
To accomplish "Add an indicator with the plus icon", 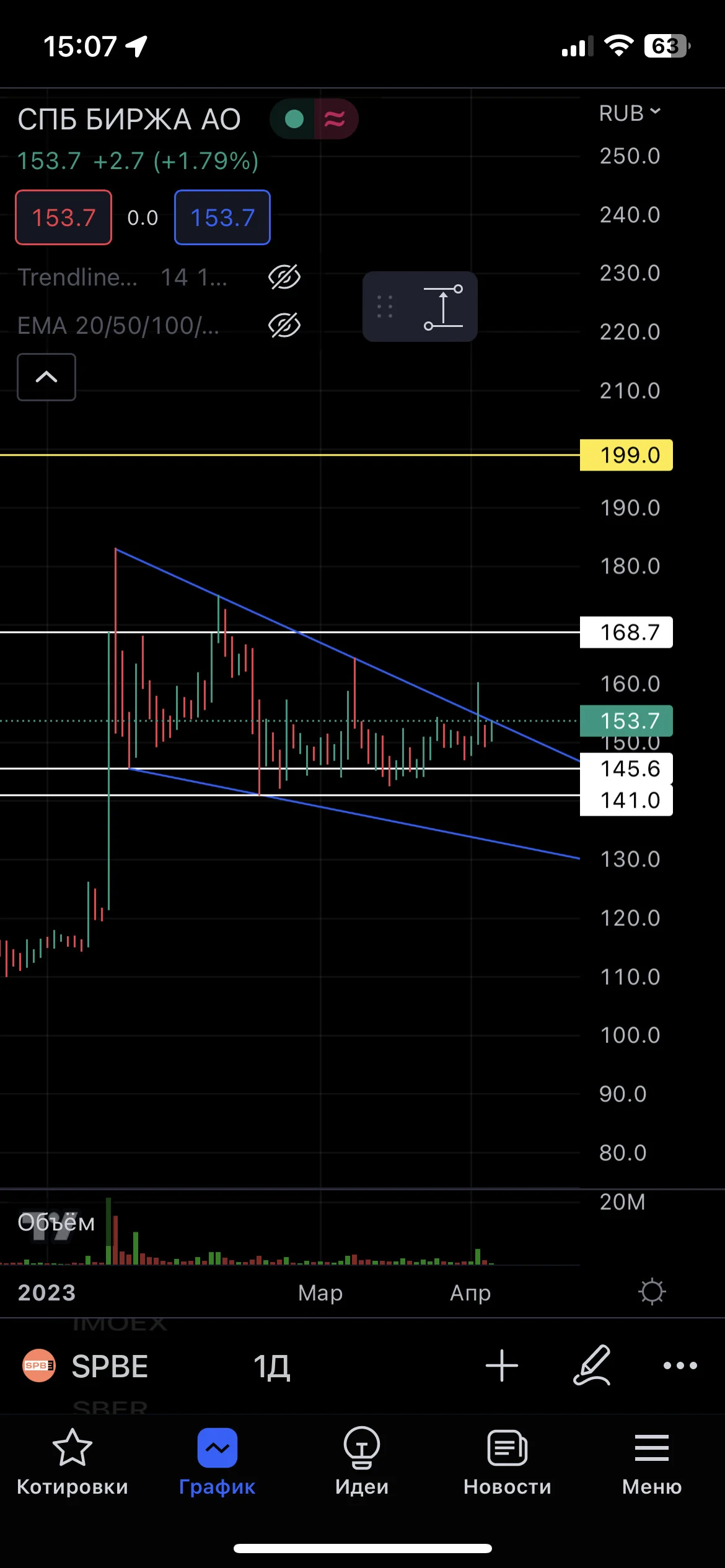I will pyautogui.click(x=501, y=1365).
